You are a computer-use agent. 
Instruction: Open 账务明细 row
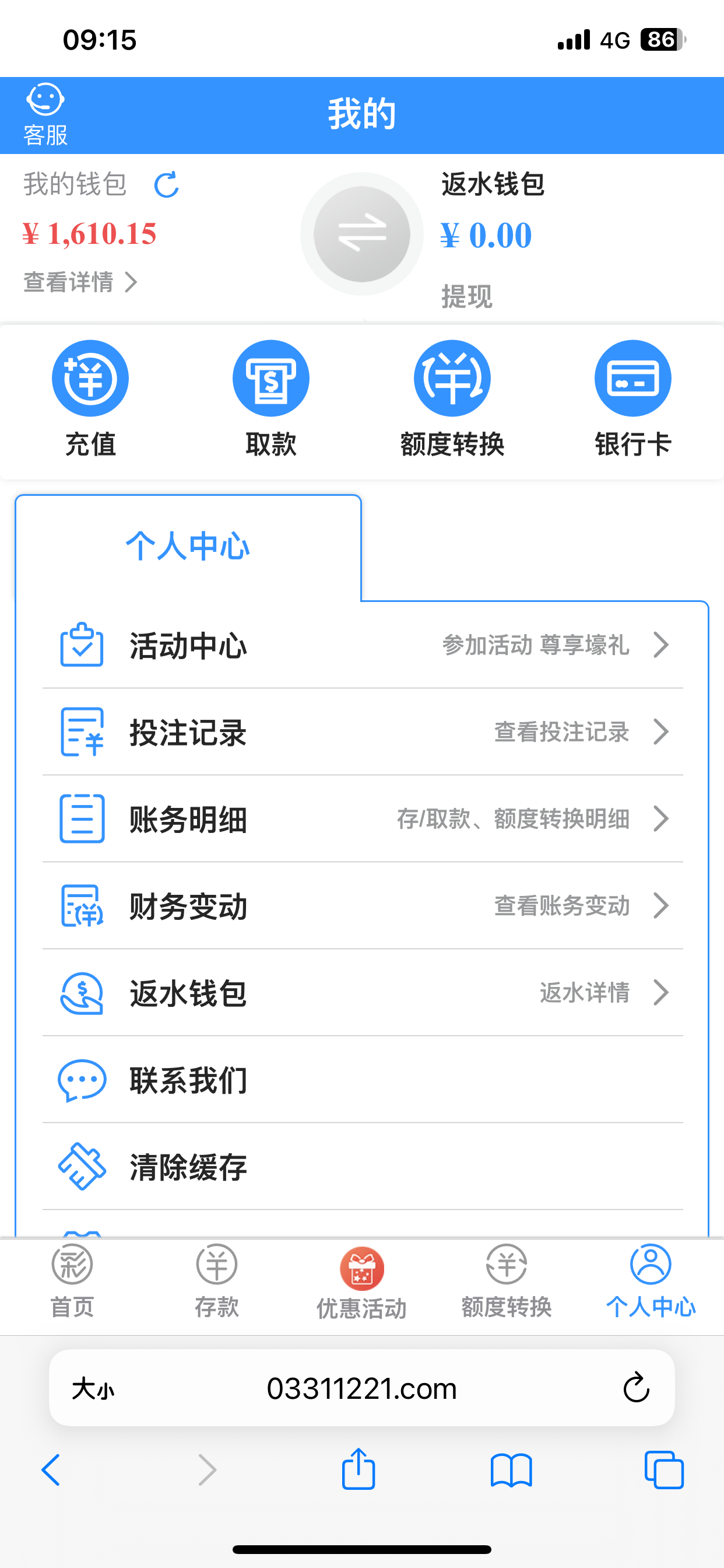click(x=363, y=820)
